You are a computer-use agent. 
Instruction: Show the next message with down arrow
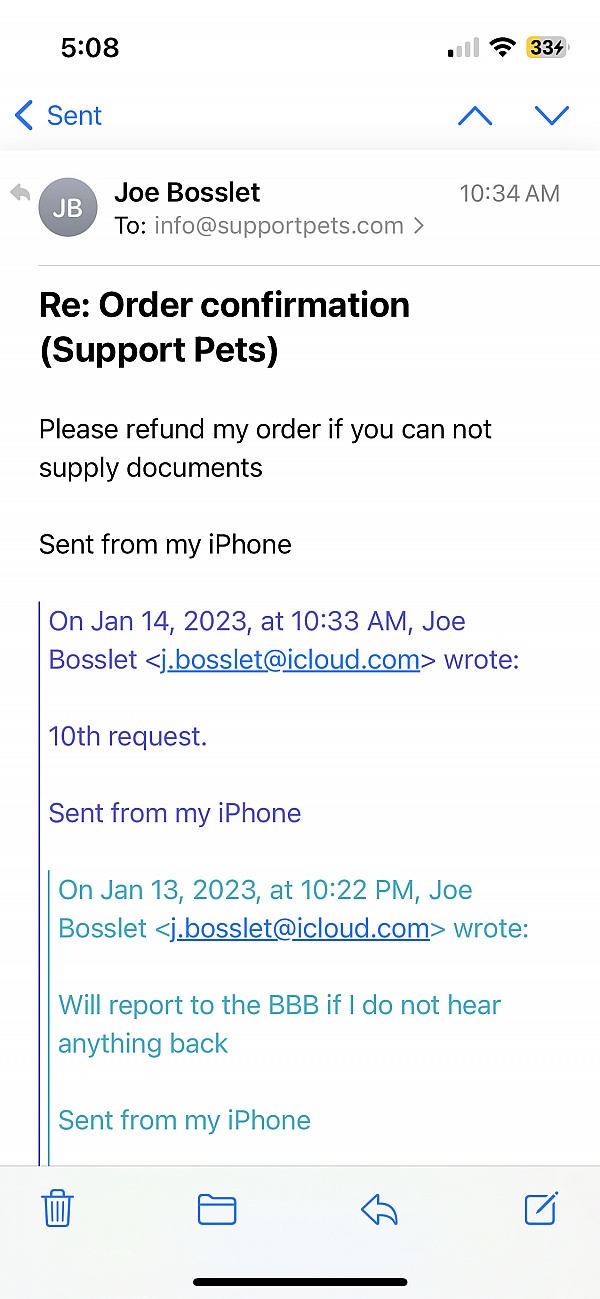(551, 116)
